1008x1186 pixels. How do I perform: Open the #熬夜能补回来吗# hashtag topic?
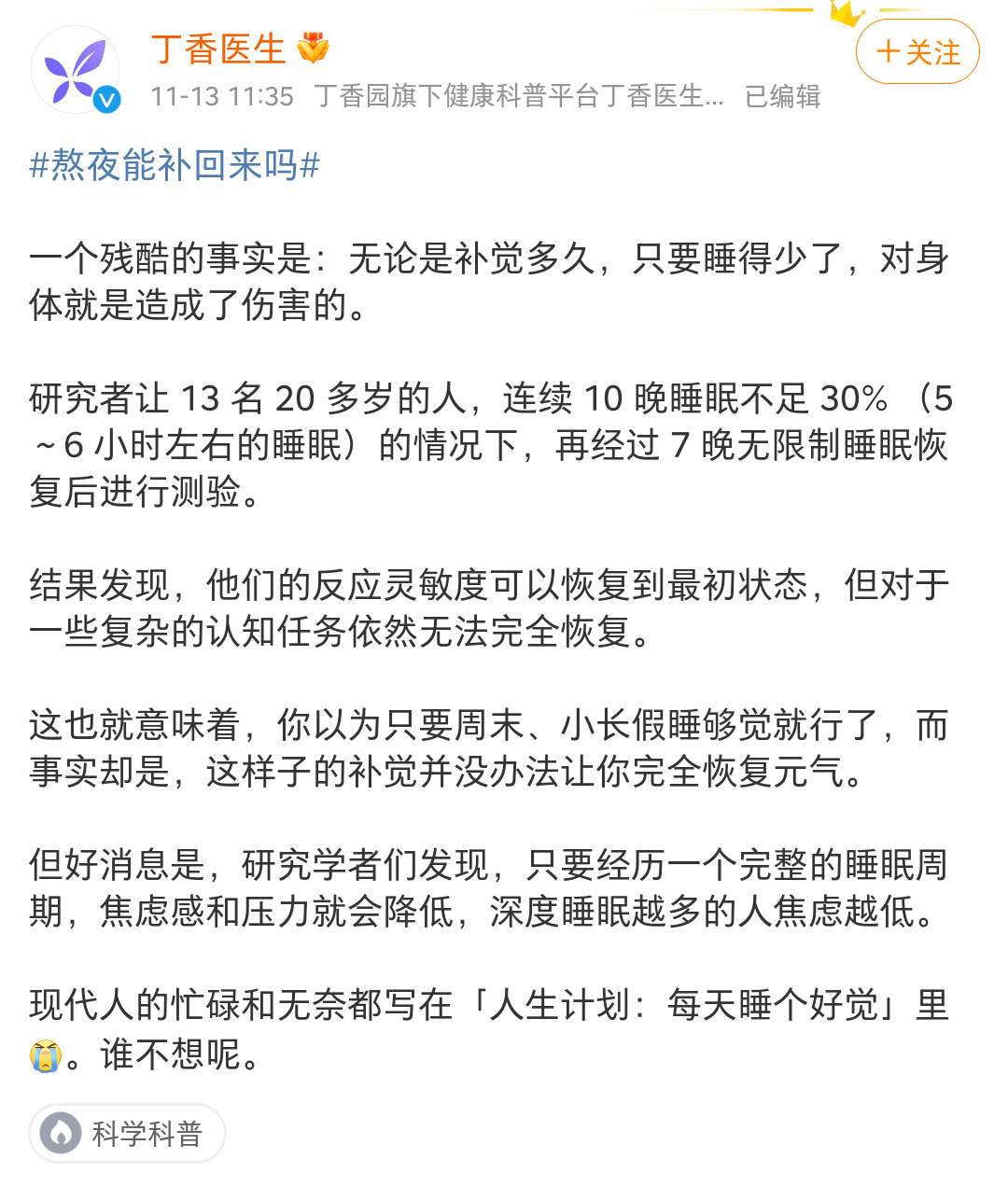175,165
